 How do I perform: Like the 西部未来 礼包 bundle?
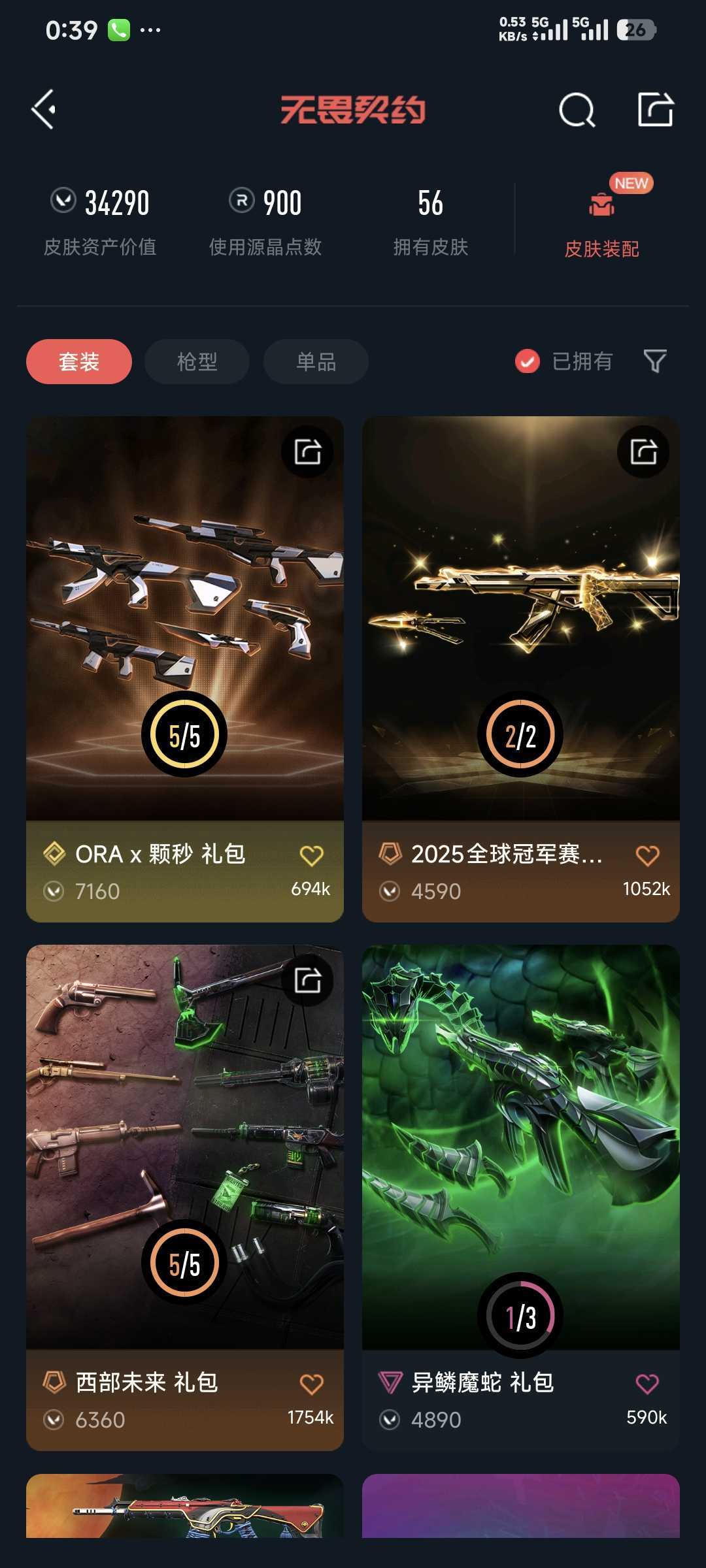(x=312, y=1384)
